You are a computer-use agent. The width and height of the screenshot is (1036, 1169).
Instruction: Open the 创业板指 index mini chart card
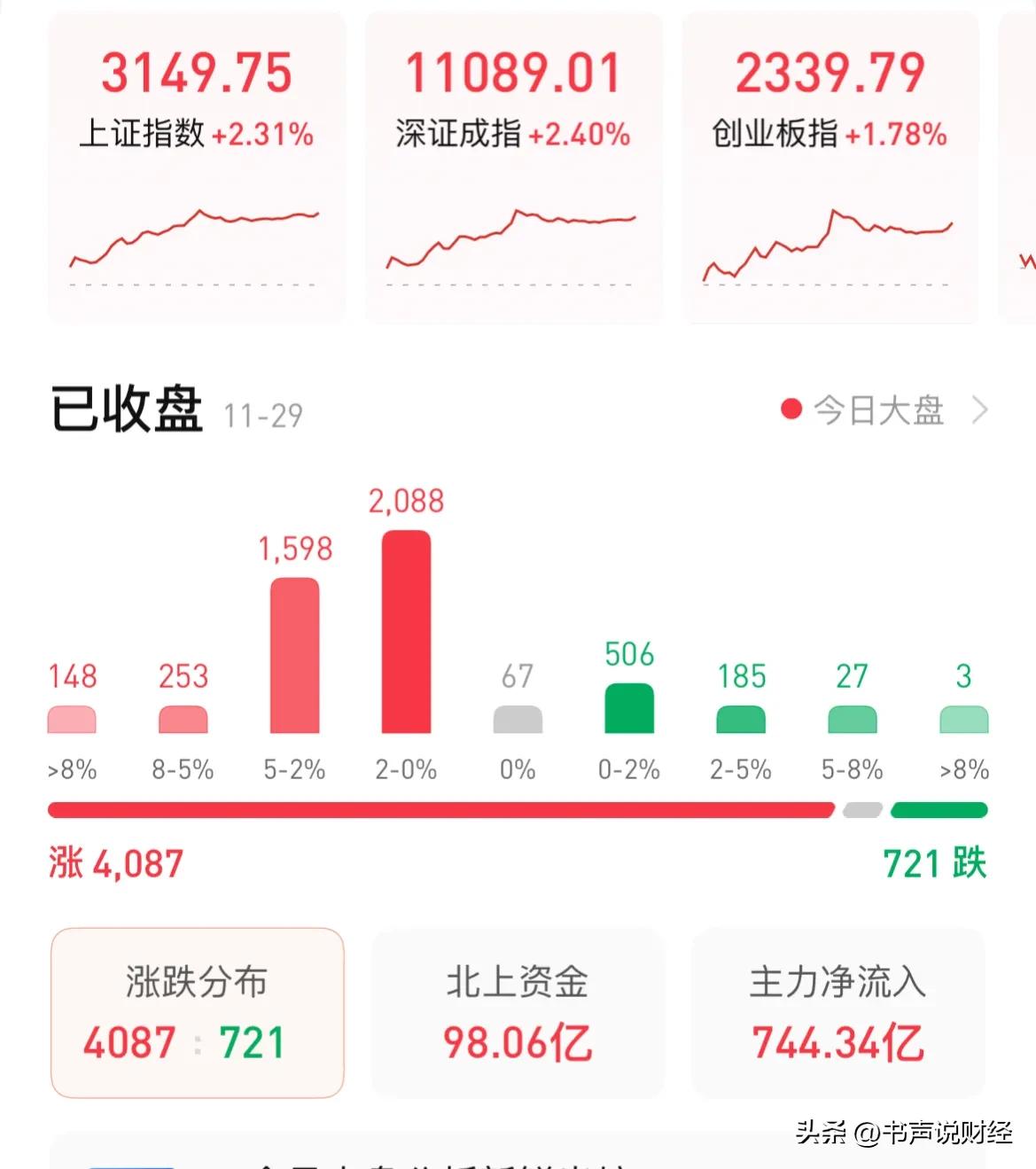[829, 164]
